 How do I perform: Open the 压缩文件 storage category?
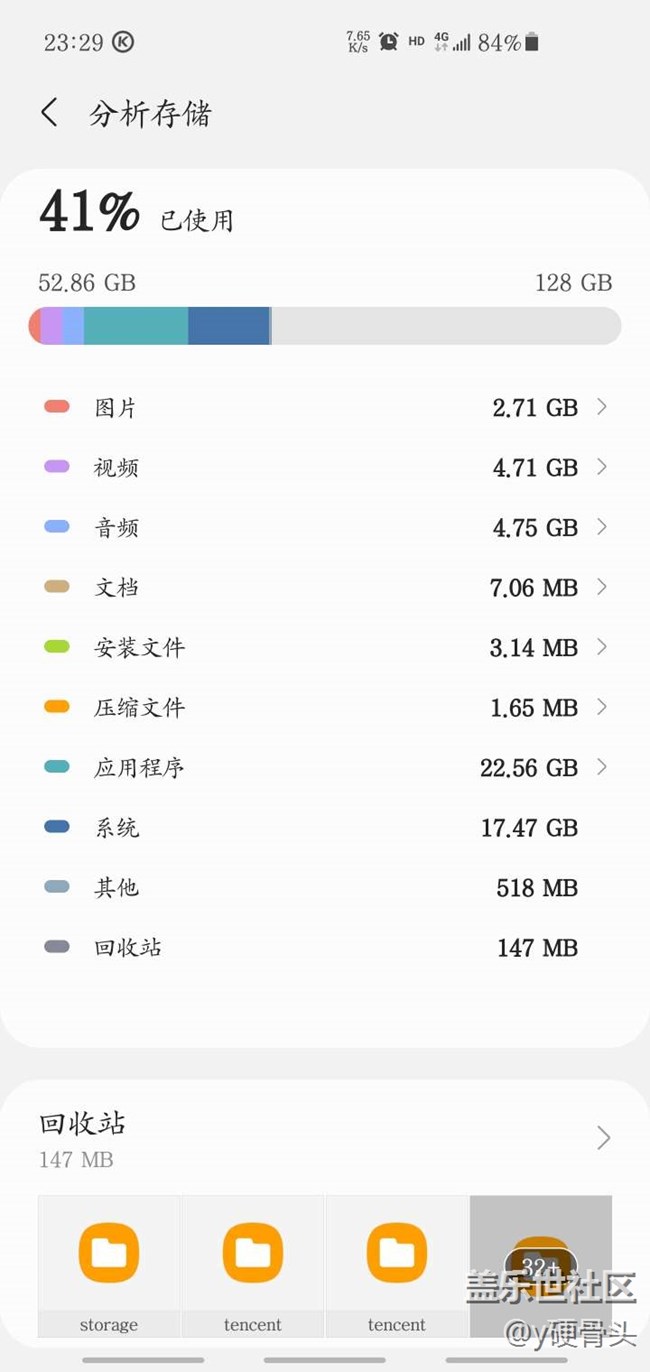(325, 707)
